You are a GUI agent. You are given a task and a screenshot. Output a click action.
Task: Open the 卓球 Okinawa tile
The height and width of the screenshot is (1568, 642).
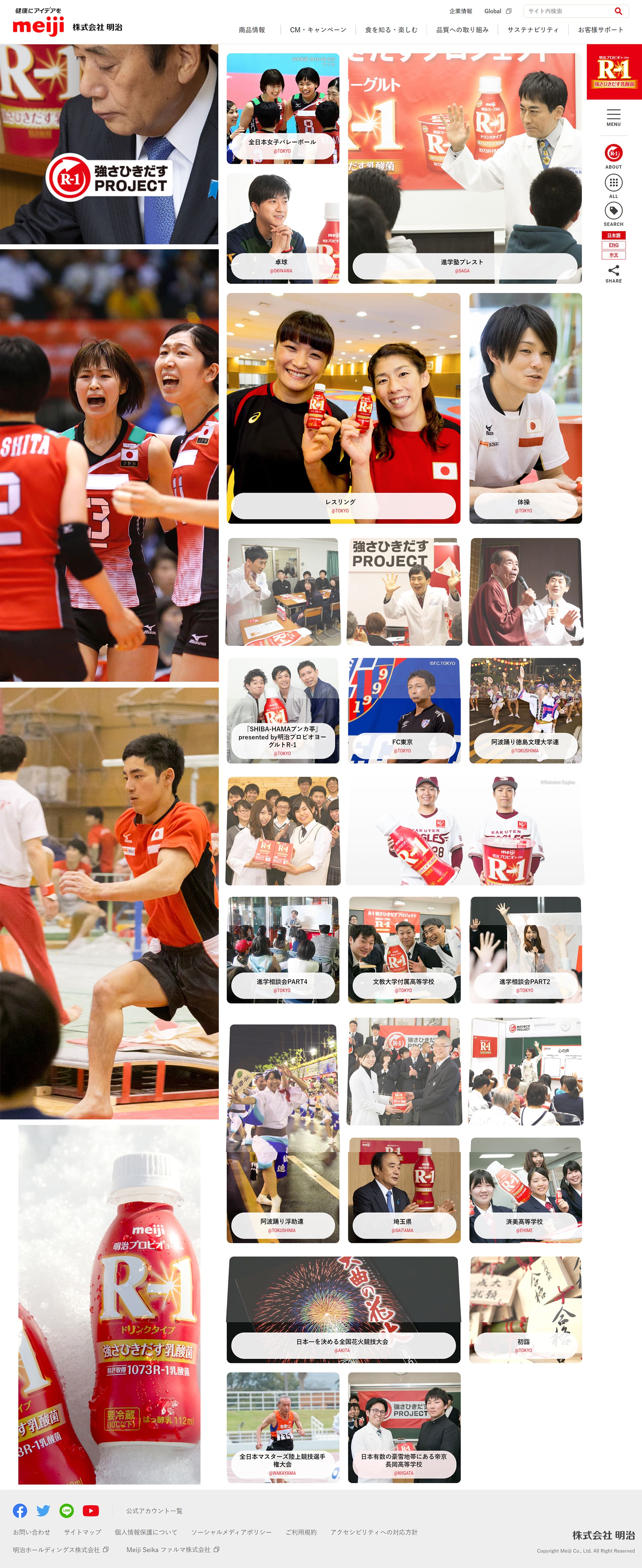[x=283, y=228]
